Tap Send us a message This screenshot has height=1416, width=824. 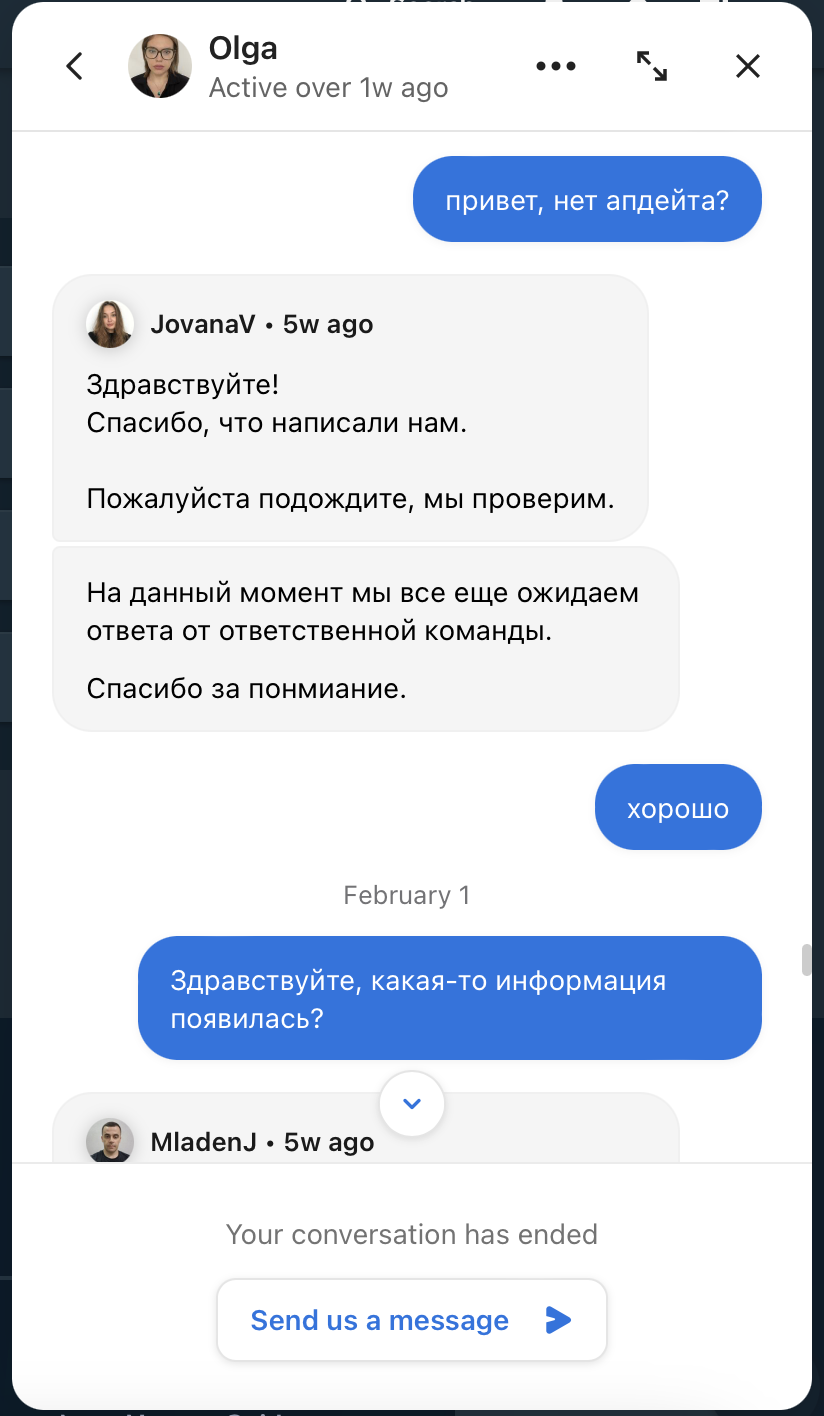[412, 1320]
